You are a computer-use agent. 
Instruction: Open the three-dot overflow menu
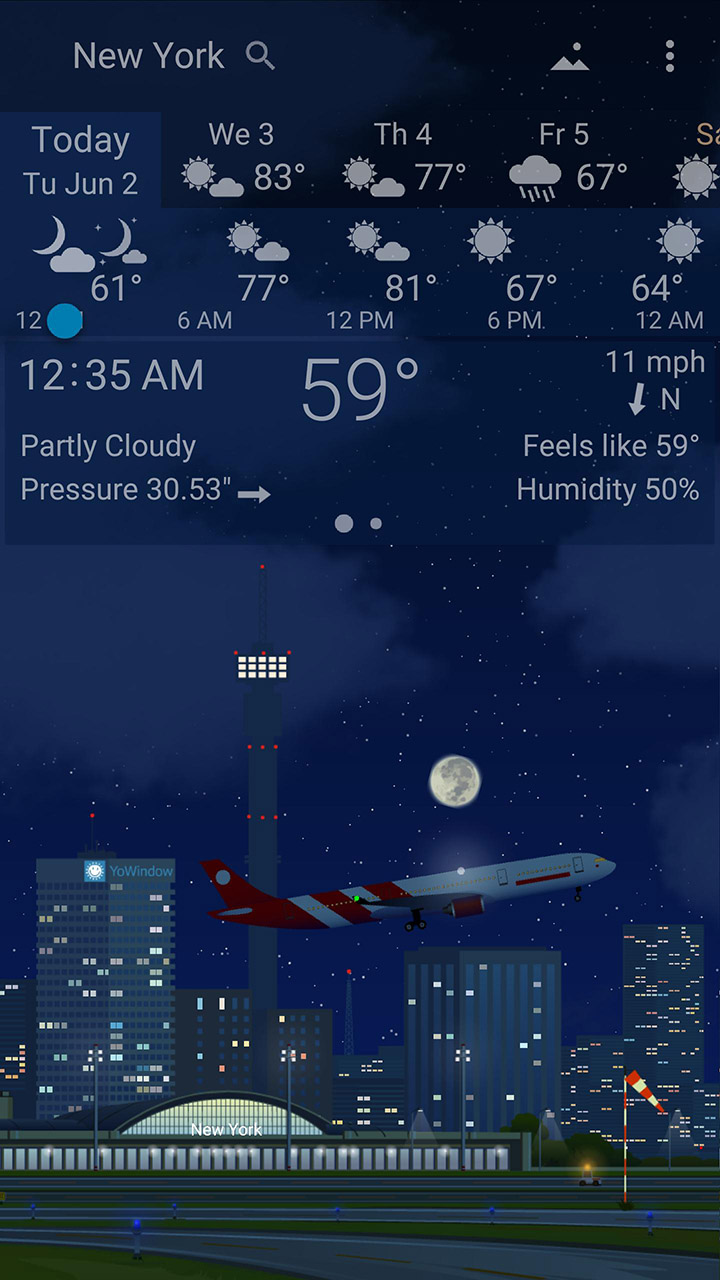(x=669, y=56)
